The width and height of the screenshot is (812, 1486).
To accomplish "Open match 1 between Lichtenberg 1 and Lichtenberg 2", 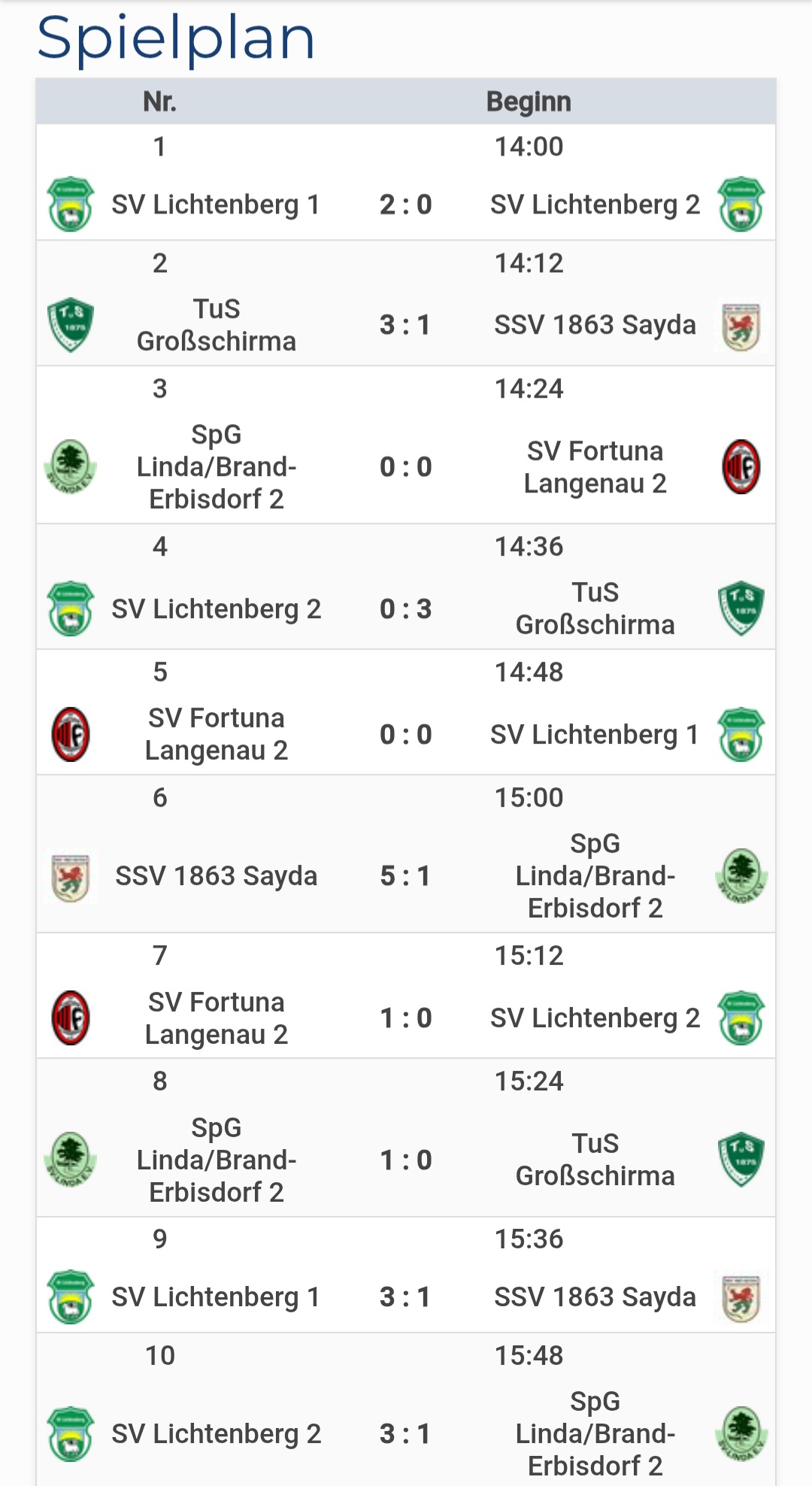I will (405, 204).
